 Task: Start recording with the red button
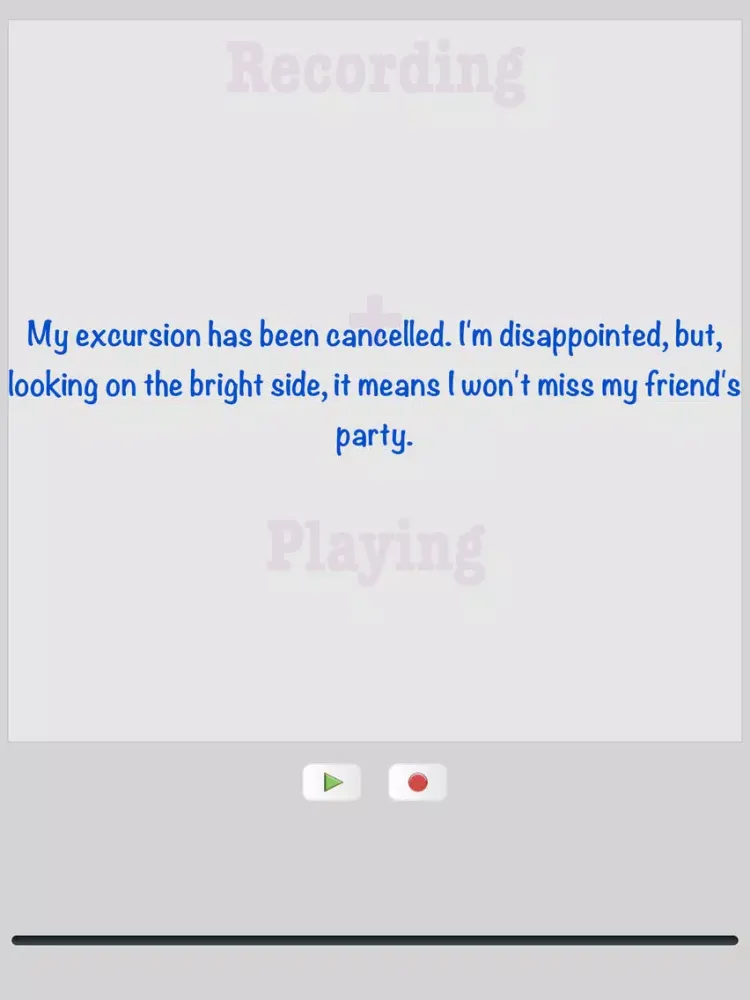tap(417, 782)
